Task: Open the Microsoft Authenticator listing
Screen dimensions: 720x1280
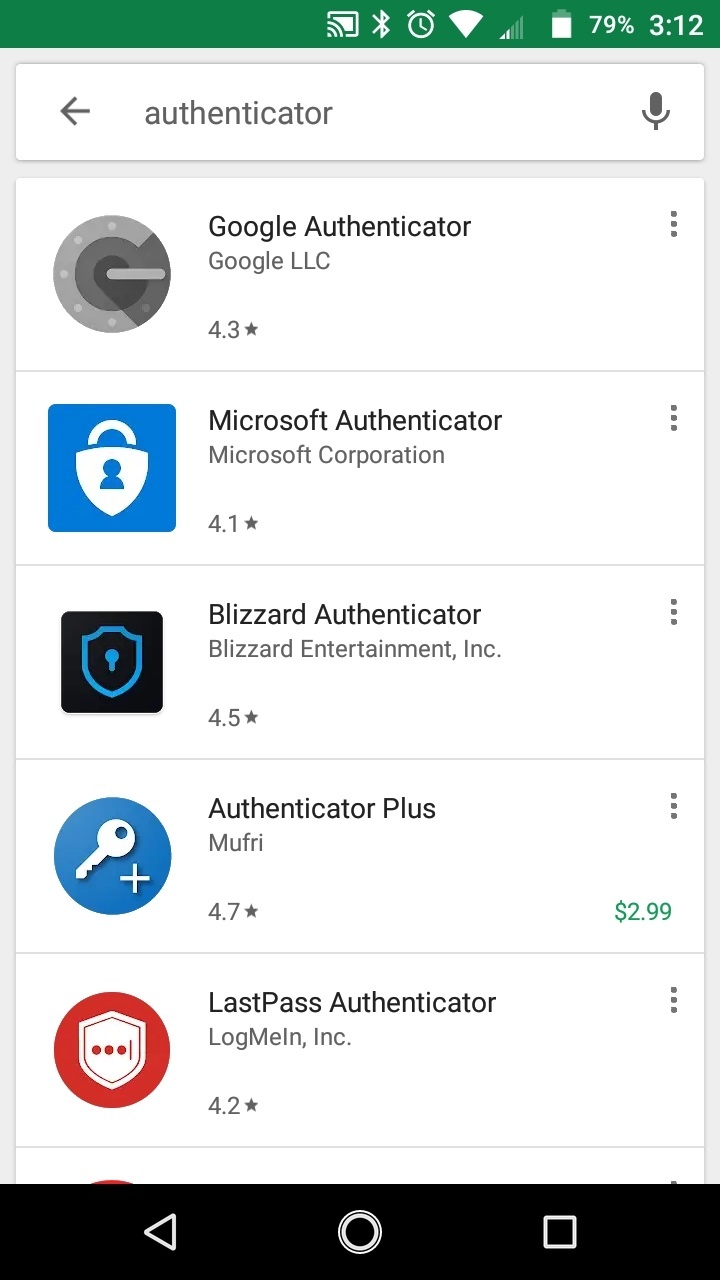Action: [x=360, y=468]
